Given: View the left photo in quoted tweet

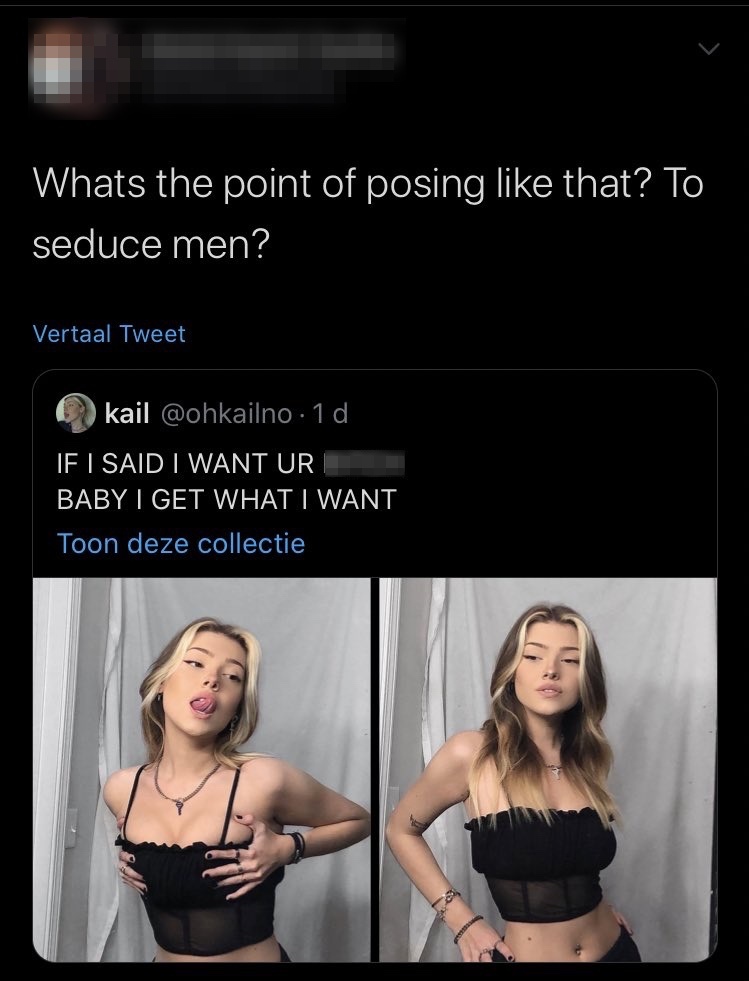Looking at the screenshot, I should coord(202,769).
